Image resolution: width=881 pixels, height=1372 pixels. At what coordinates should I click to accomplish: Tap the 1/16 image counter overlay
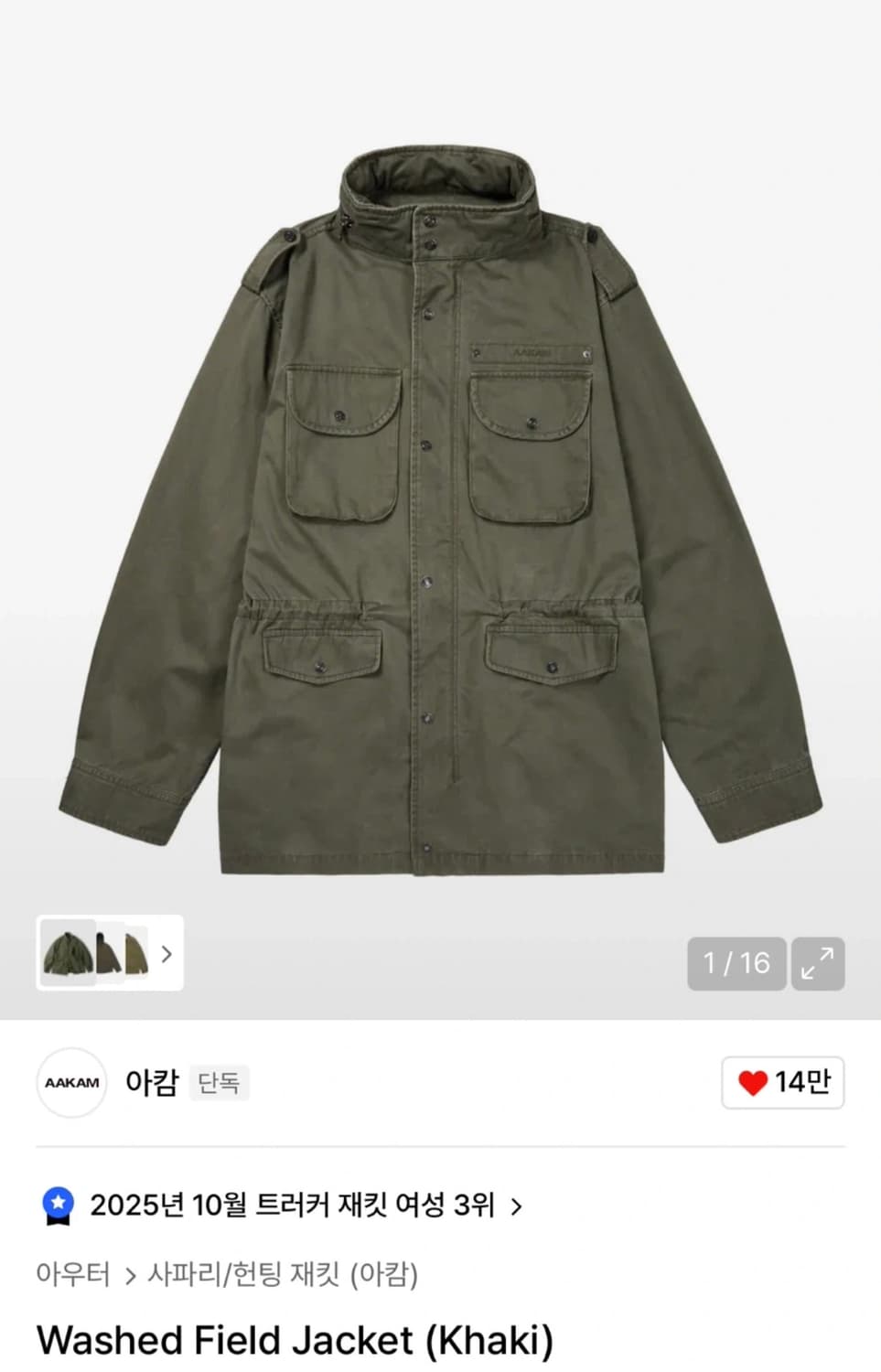point(736,963)
